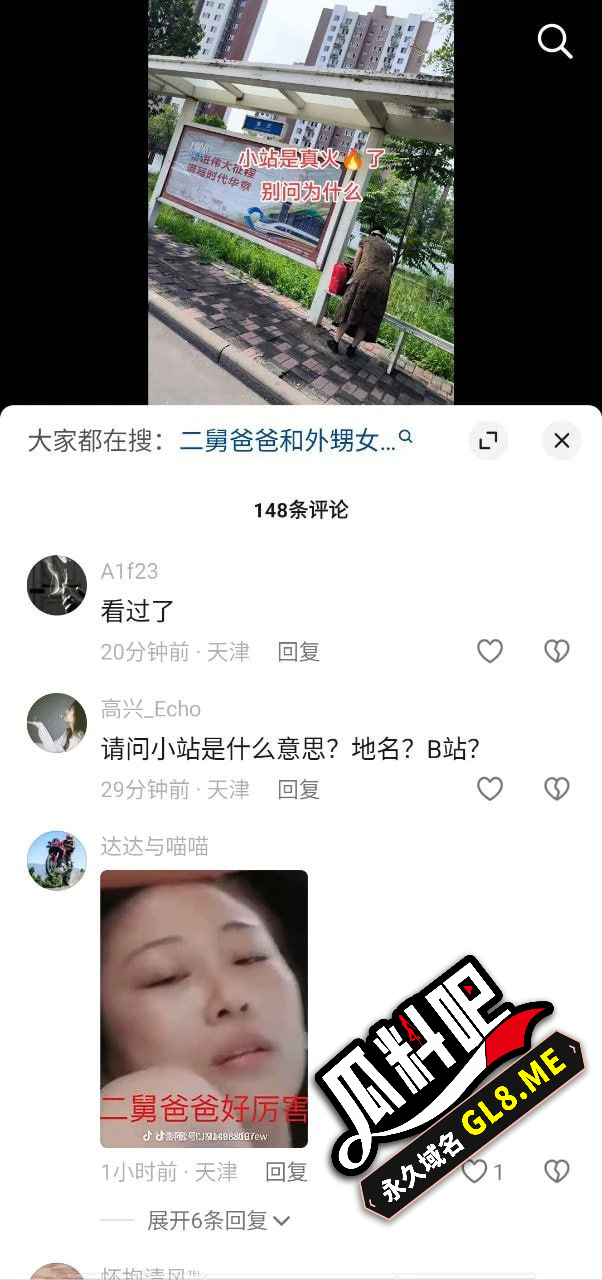Reply to A1f23's comment

[298, 652]
